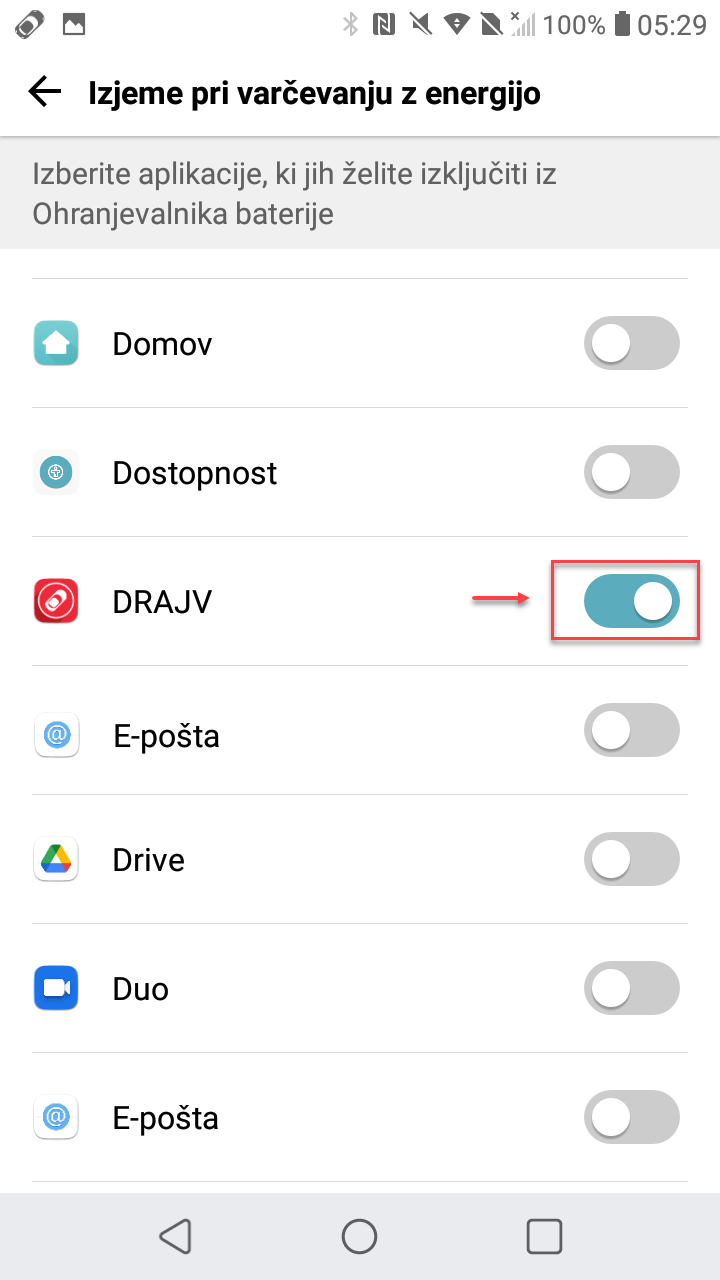Turn off the DRAJV exclusion switch
This screenshot has height=1280, width=720.
click(x=631, y=602)
